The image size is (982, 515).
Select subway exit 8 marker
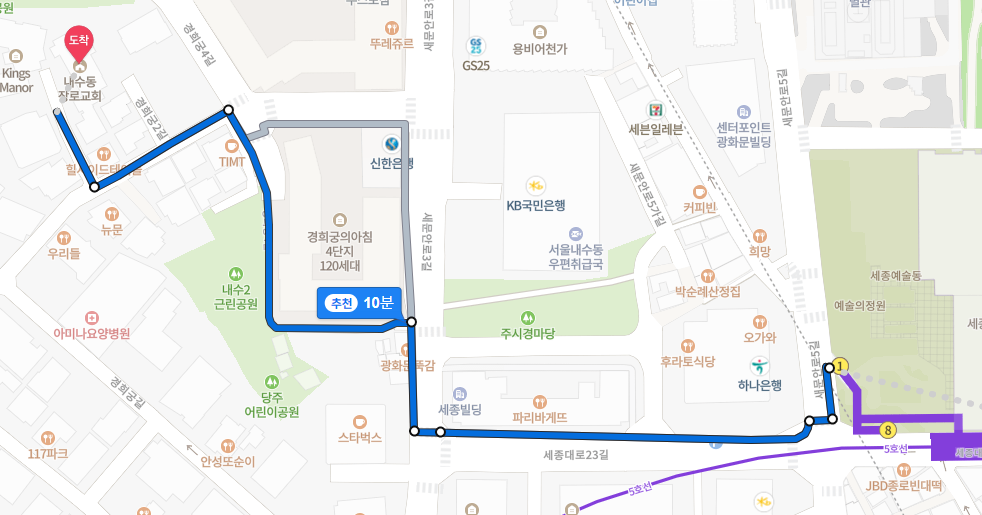887,430
